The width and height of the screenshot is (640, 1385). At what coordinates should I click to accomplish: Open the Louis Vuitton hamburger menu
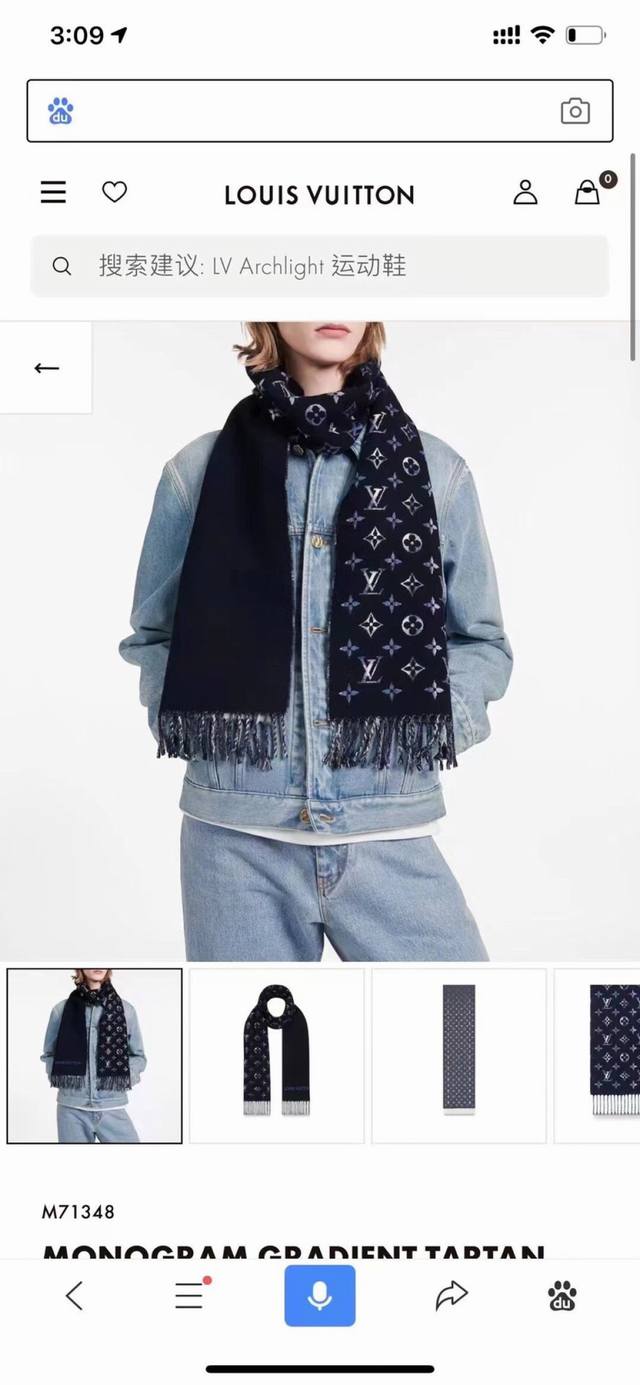[x=53, y=192]
